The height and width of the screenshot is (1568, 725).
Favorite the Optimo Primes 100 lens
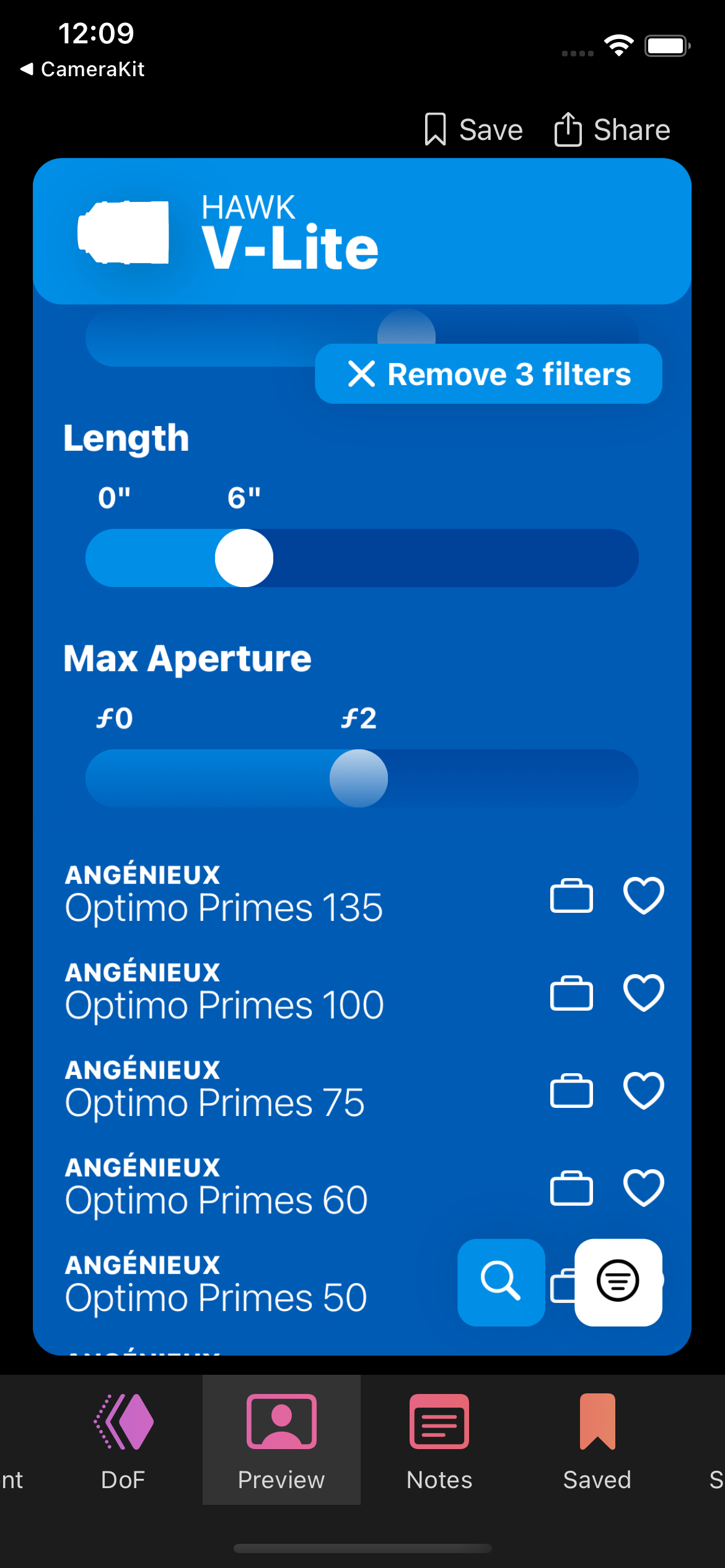coord(643,993)
